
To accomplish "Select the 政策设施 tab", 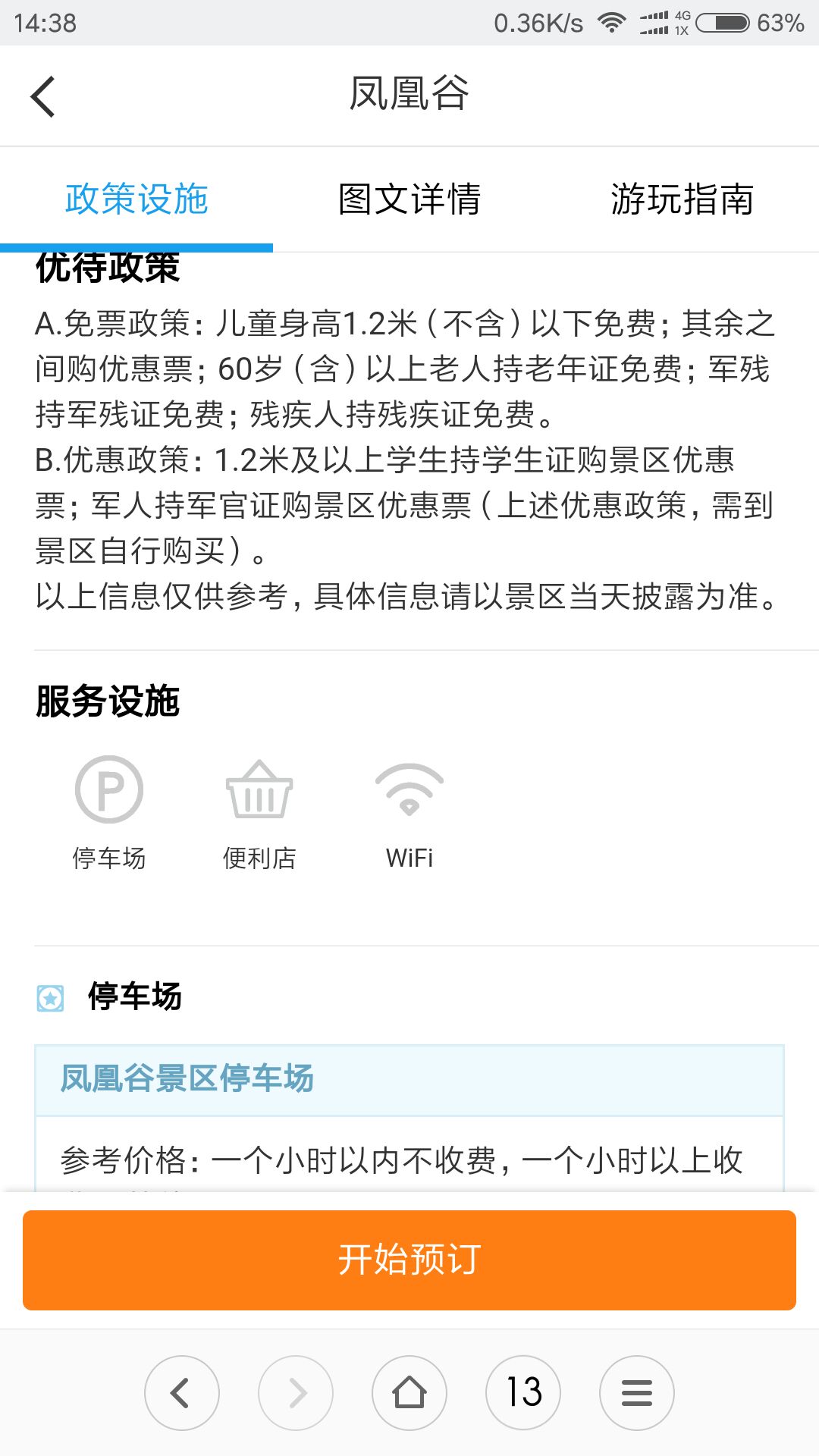I will pos(136,199).
